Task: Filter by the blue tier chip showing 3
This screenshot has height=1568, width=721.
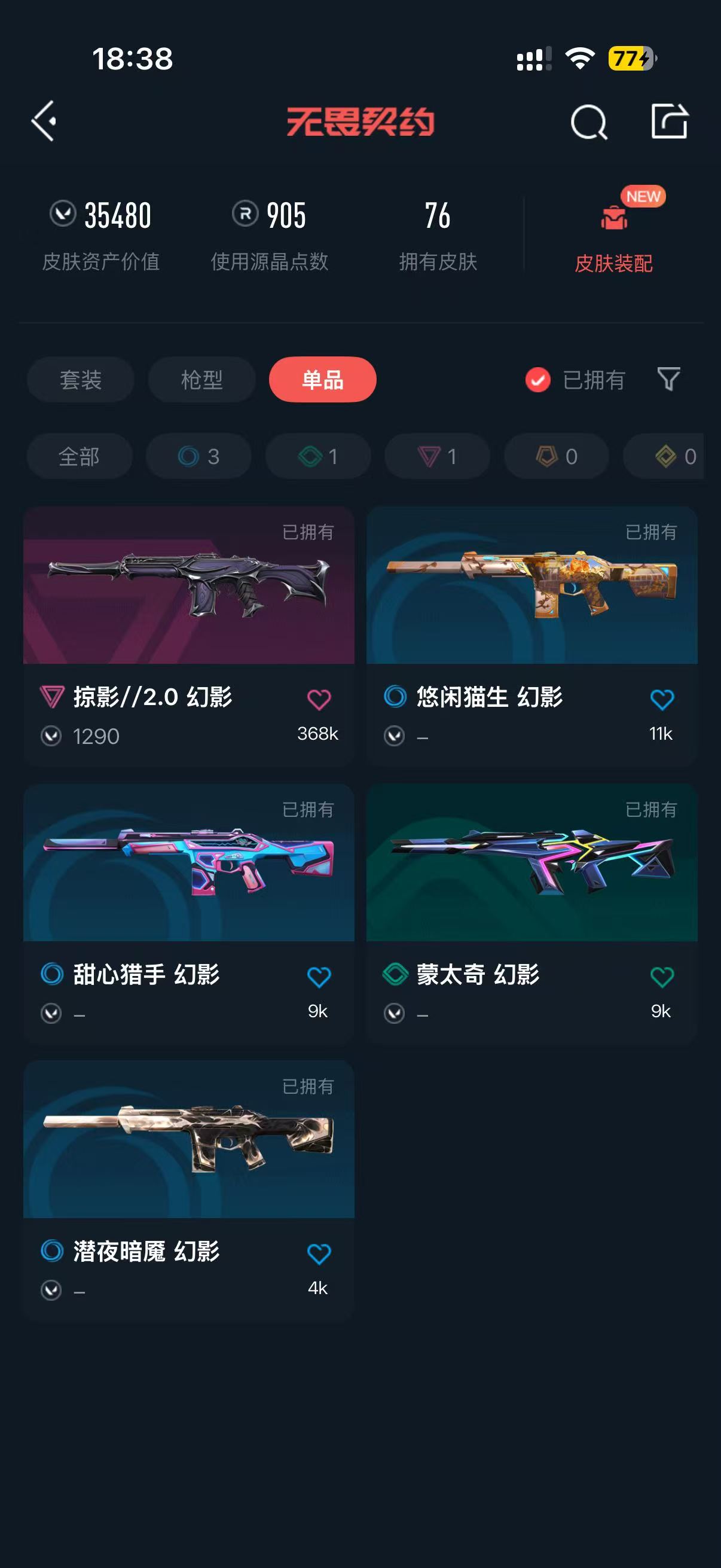Action: (x=198, y=456)
